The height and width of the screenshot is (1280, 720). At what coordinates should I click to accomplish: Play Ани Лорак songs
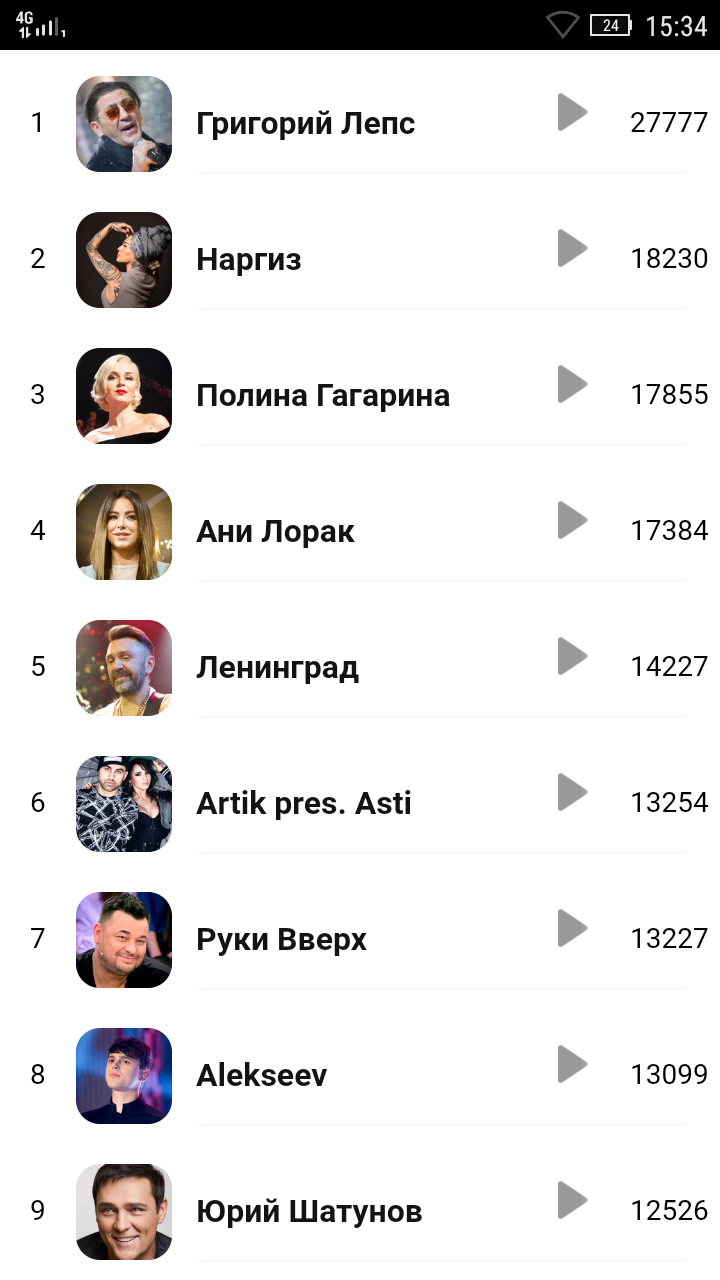pyautogui.click(x=572, y=520)
